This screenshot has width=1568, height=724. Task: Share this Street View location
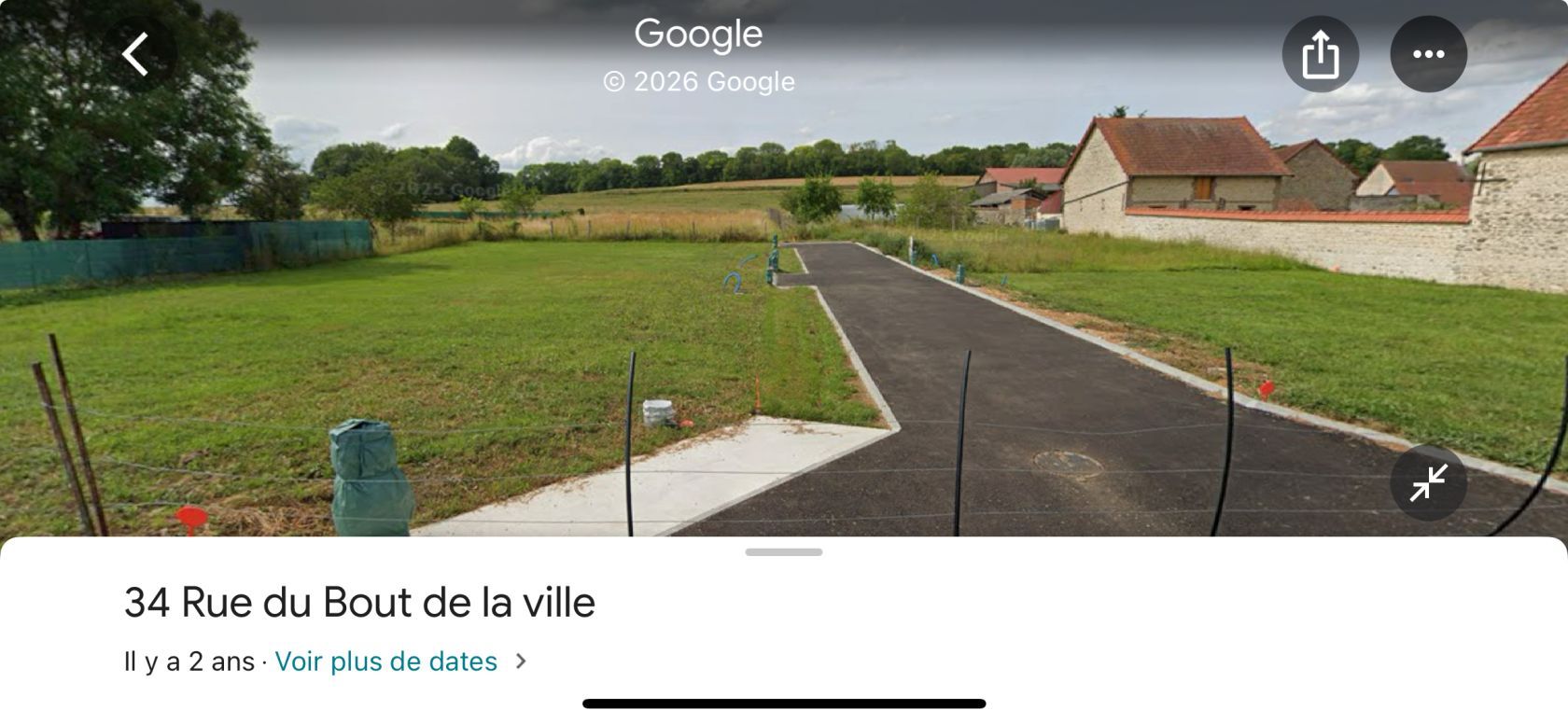1320,54
